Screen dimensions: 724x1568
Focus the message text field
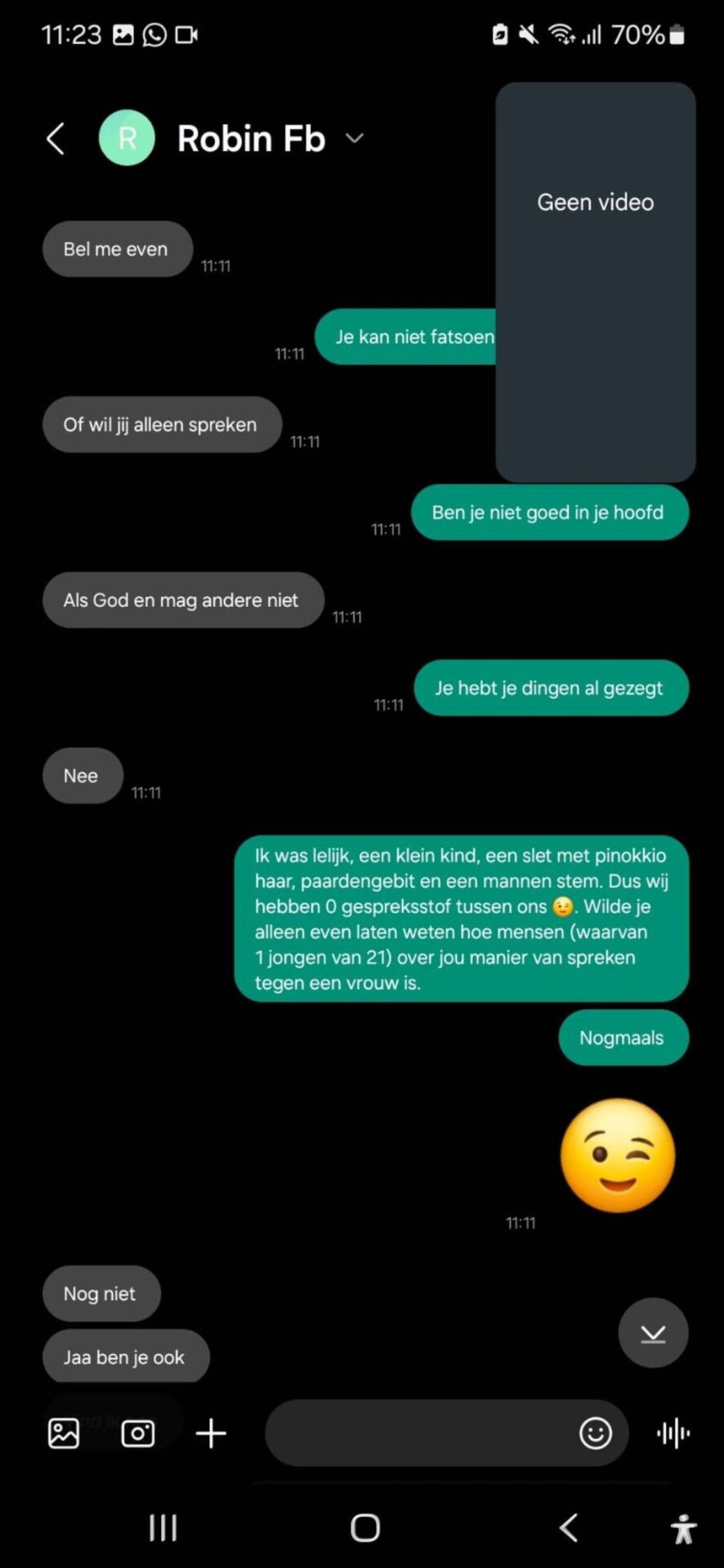417,1433
